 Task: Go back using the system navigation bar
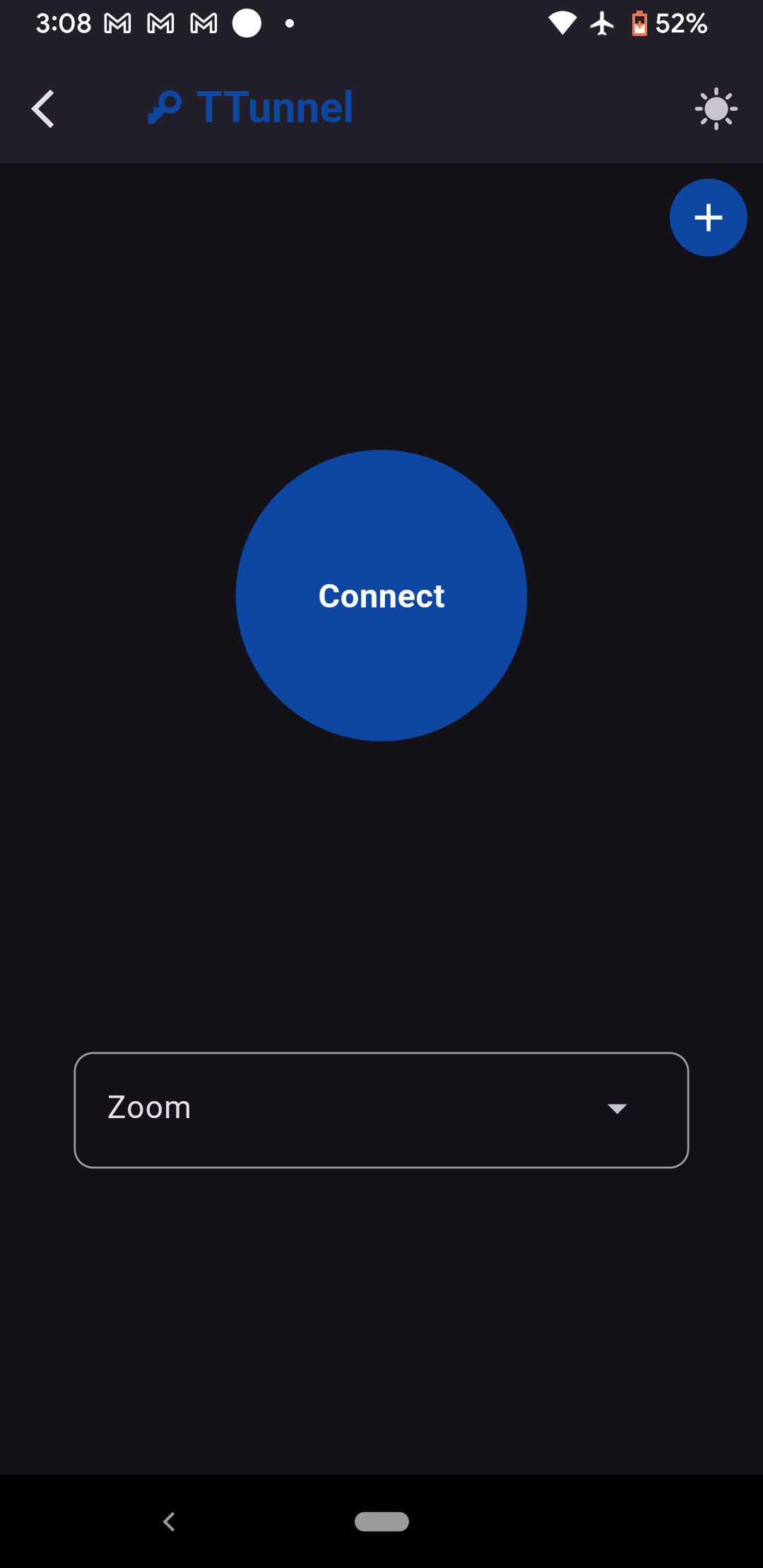[x=169, y=1521]
